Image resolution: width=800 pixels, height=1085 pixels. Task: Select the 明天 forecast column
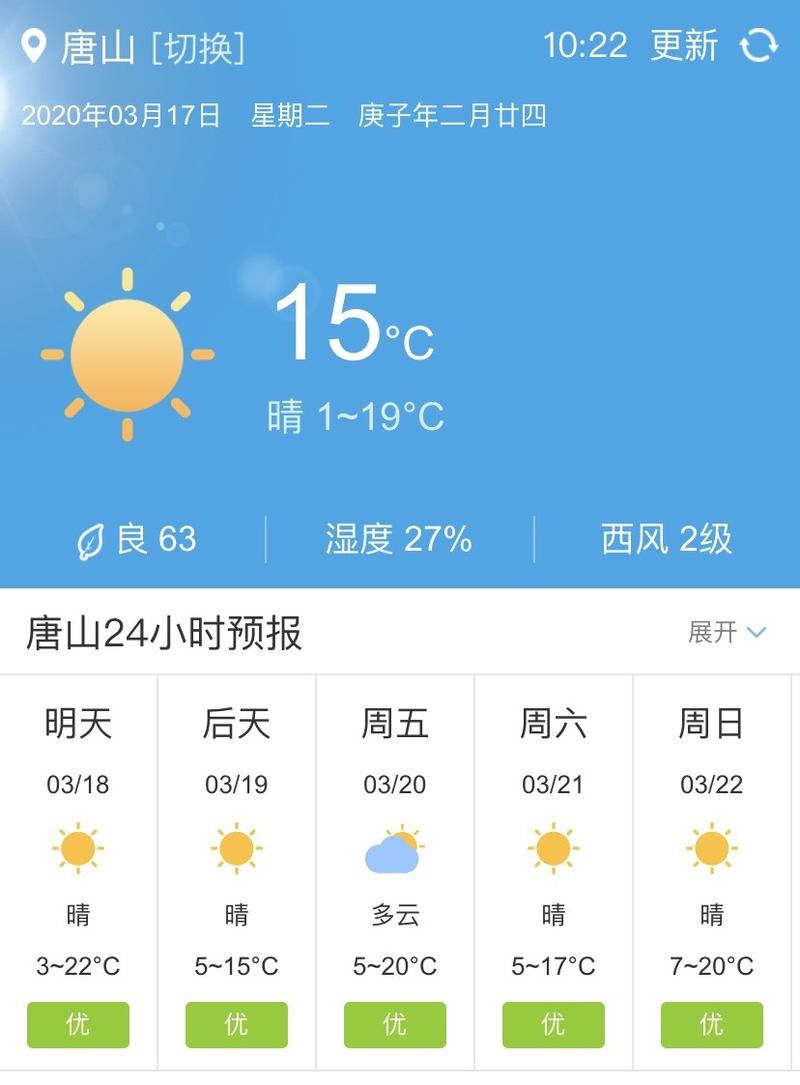click(x=78, y=725)
